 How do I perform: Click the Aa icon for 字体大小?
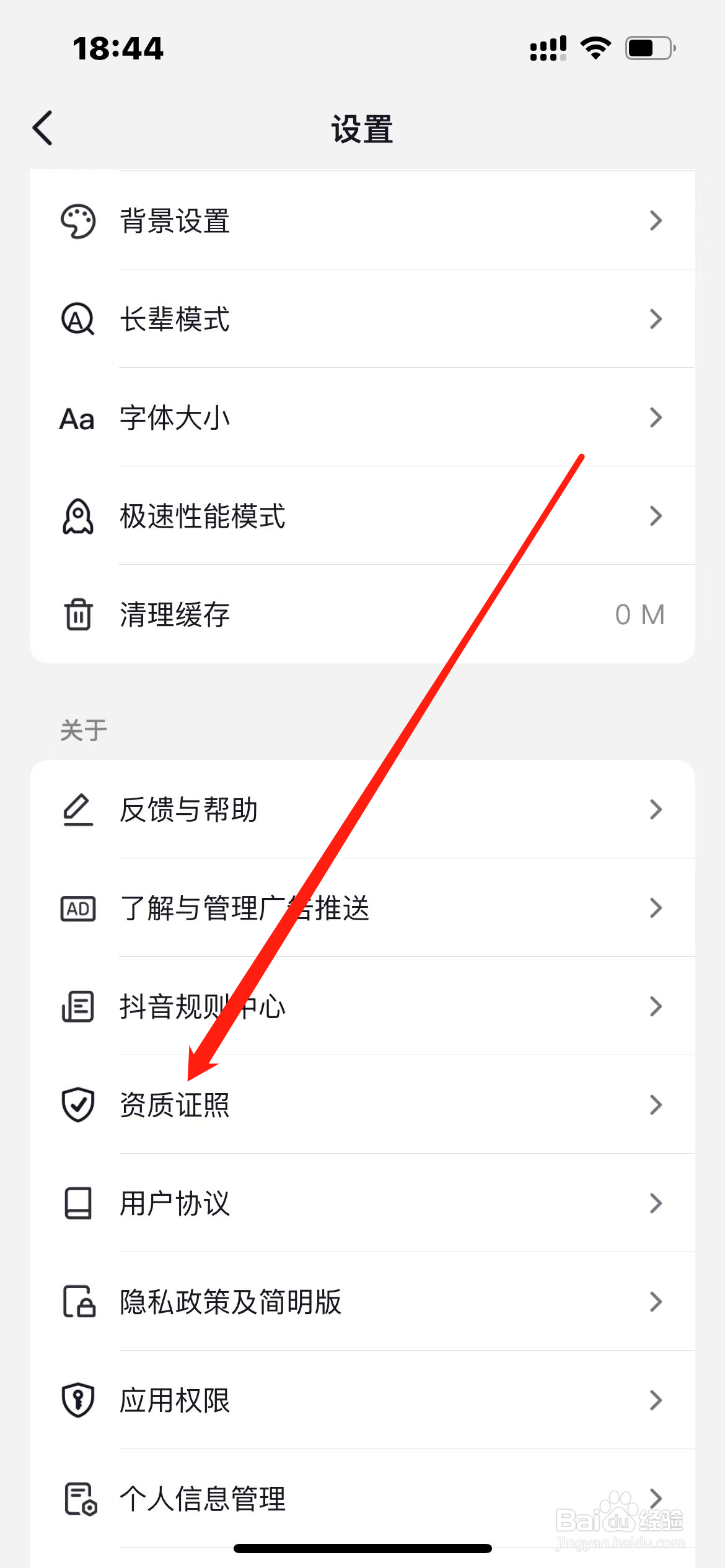[77, 418]
